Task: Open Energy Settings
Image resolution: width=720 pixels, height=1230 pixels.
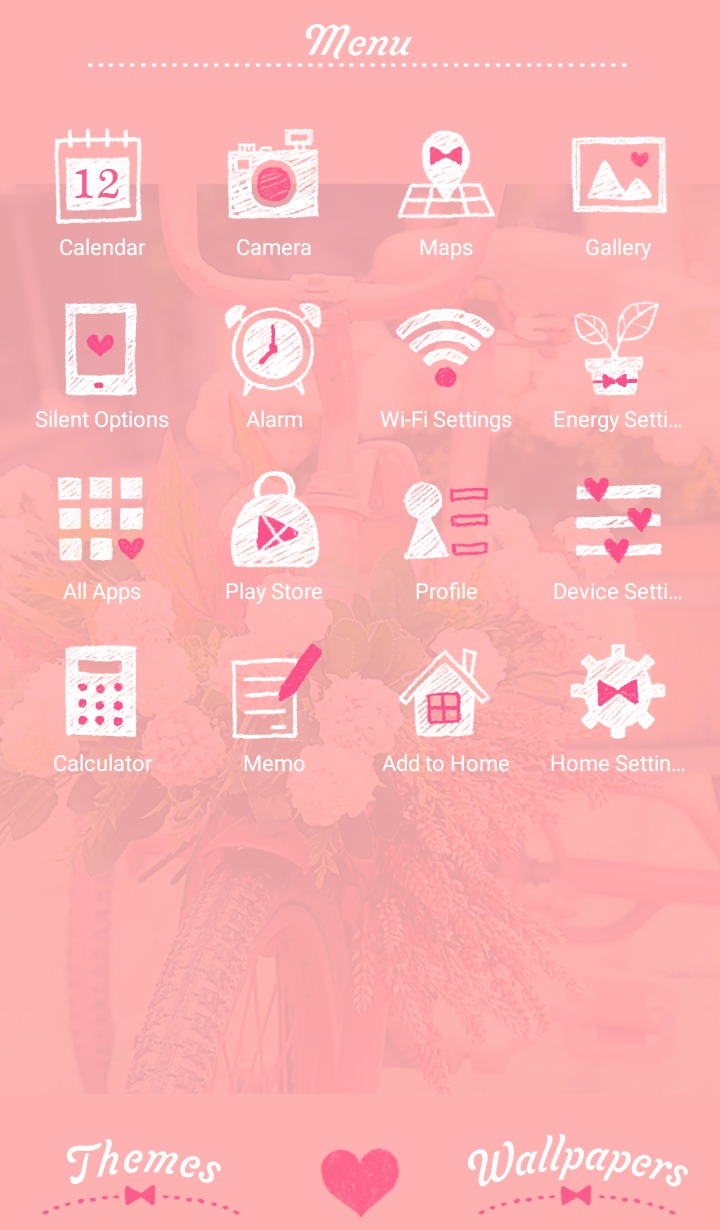Action: 618,367
